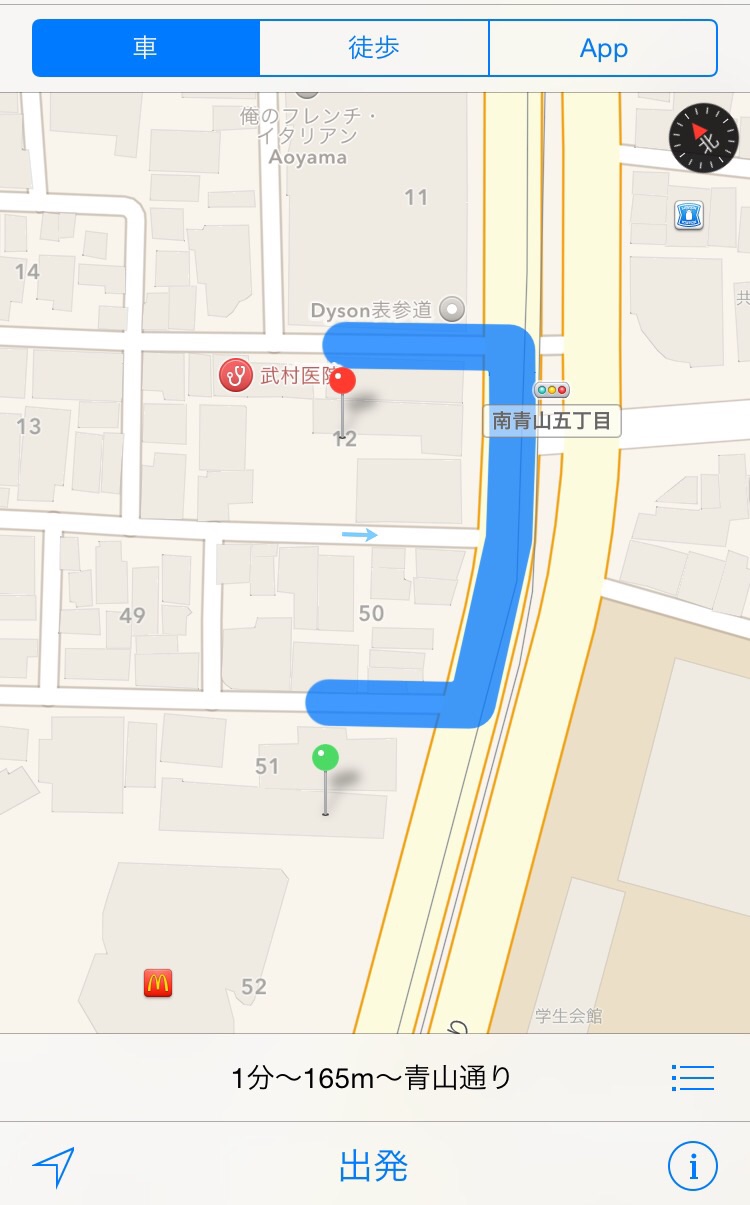Open the McDonald's map marker
The image size is (750, 1205).
158,983
